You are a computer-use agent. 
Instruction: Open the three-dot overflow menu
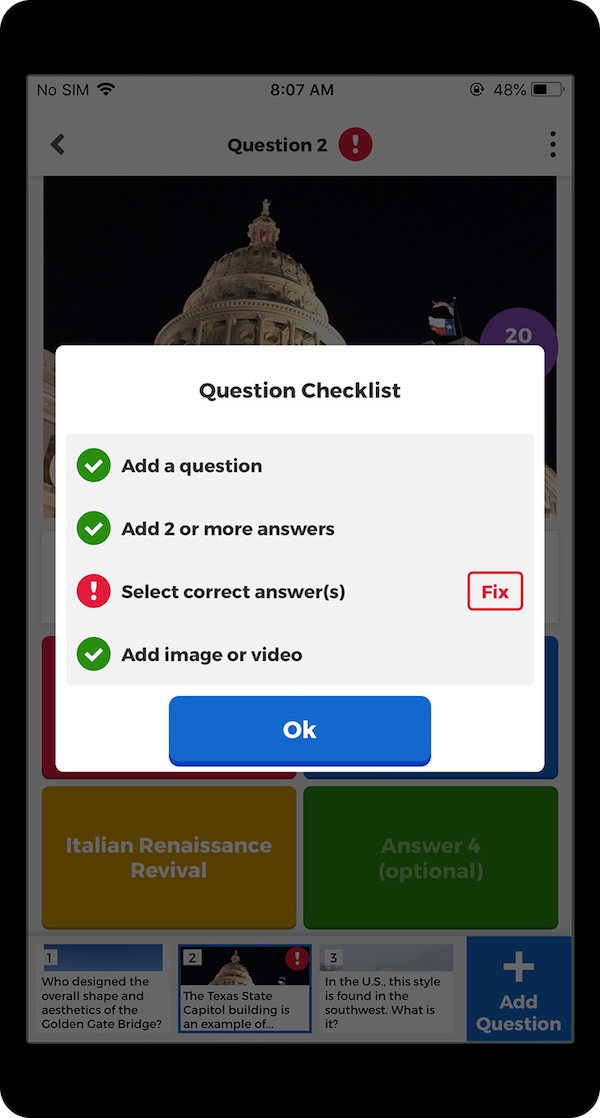click(x=552, y=145)
